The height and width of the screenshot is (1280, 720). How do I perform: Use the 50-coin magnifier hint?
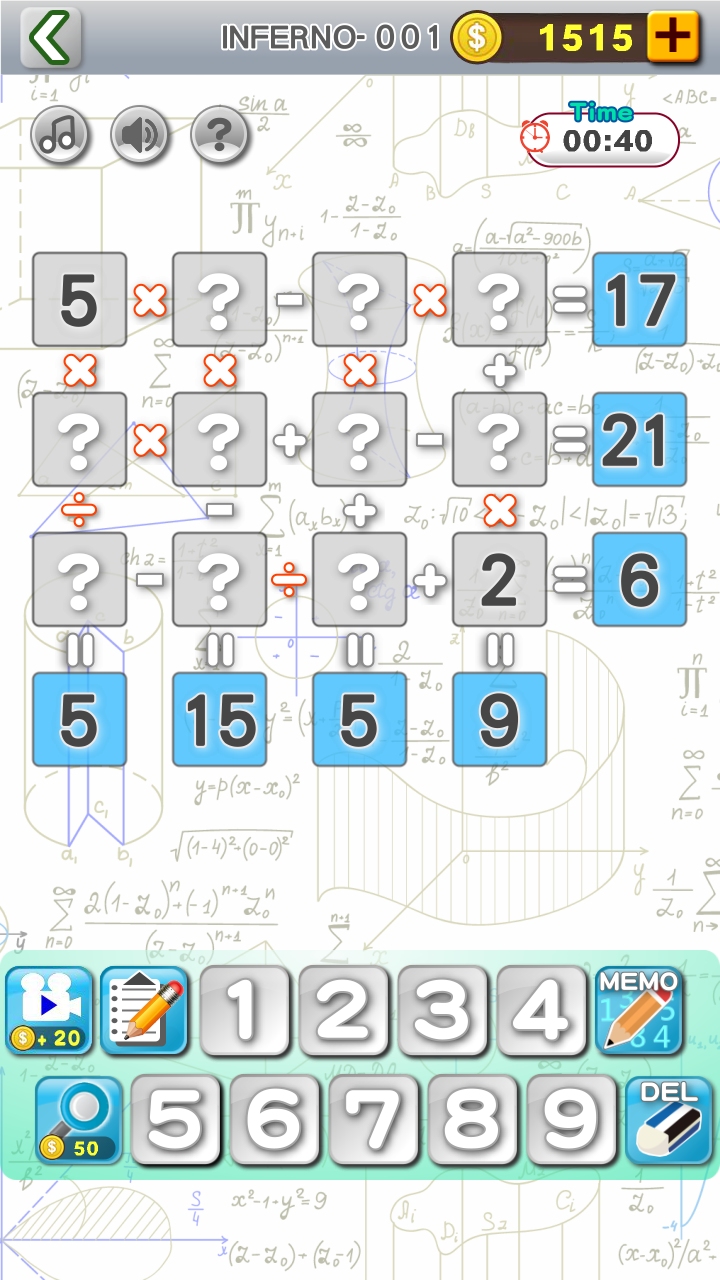(x=78, y=1120)
